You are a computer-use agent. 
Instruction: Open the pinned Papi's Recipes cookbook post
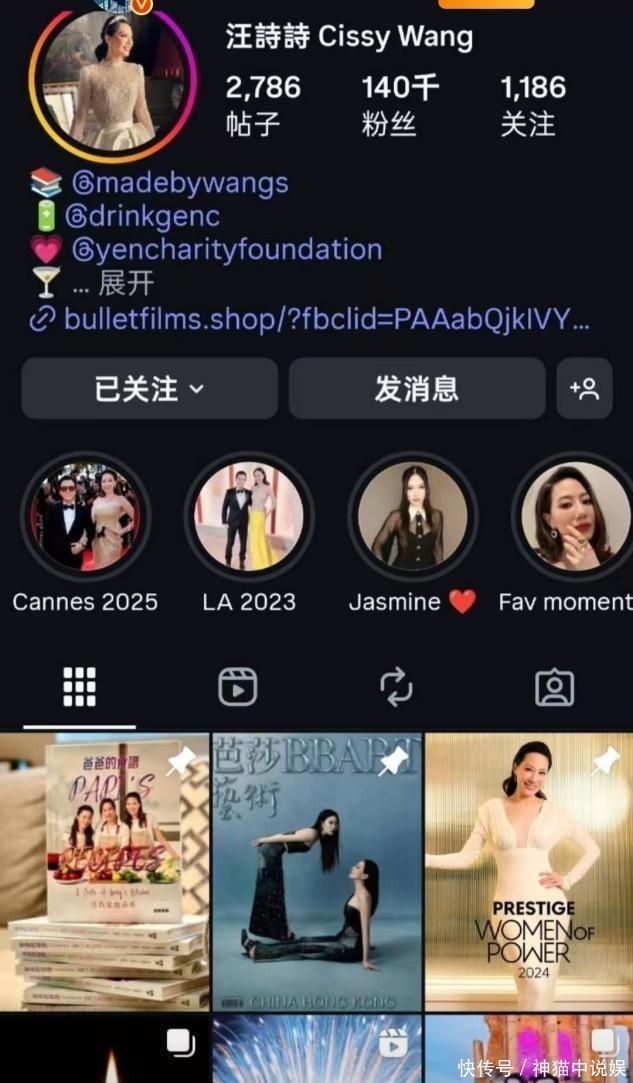point(104,872)
